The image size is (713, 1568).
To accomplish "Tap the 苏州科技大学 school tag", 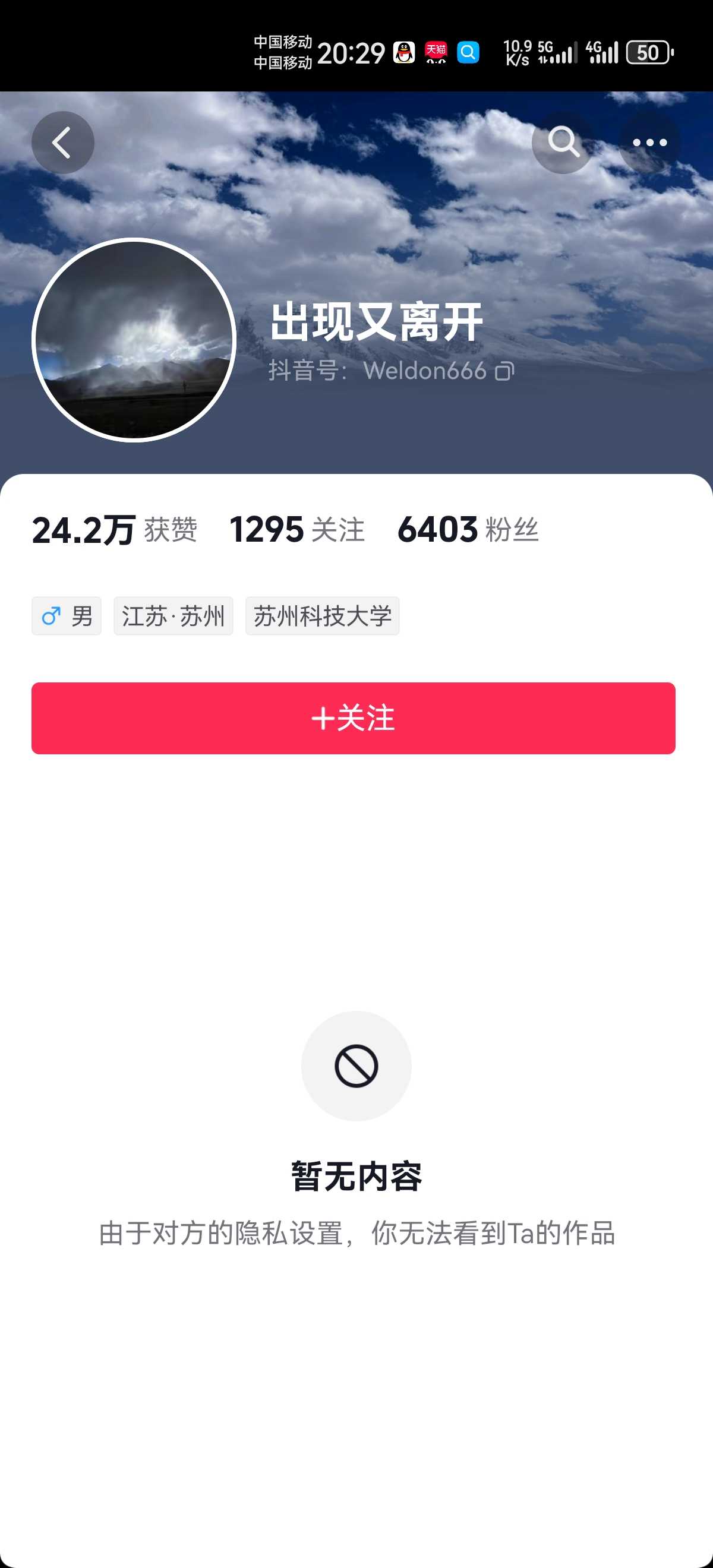I will coord(323,616).
